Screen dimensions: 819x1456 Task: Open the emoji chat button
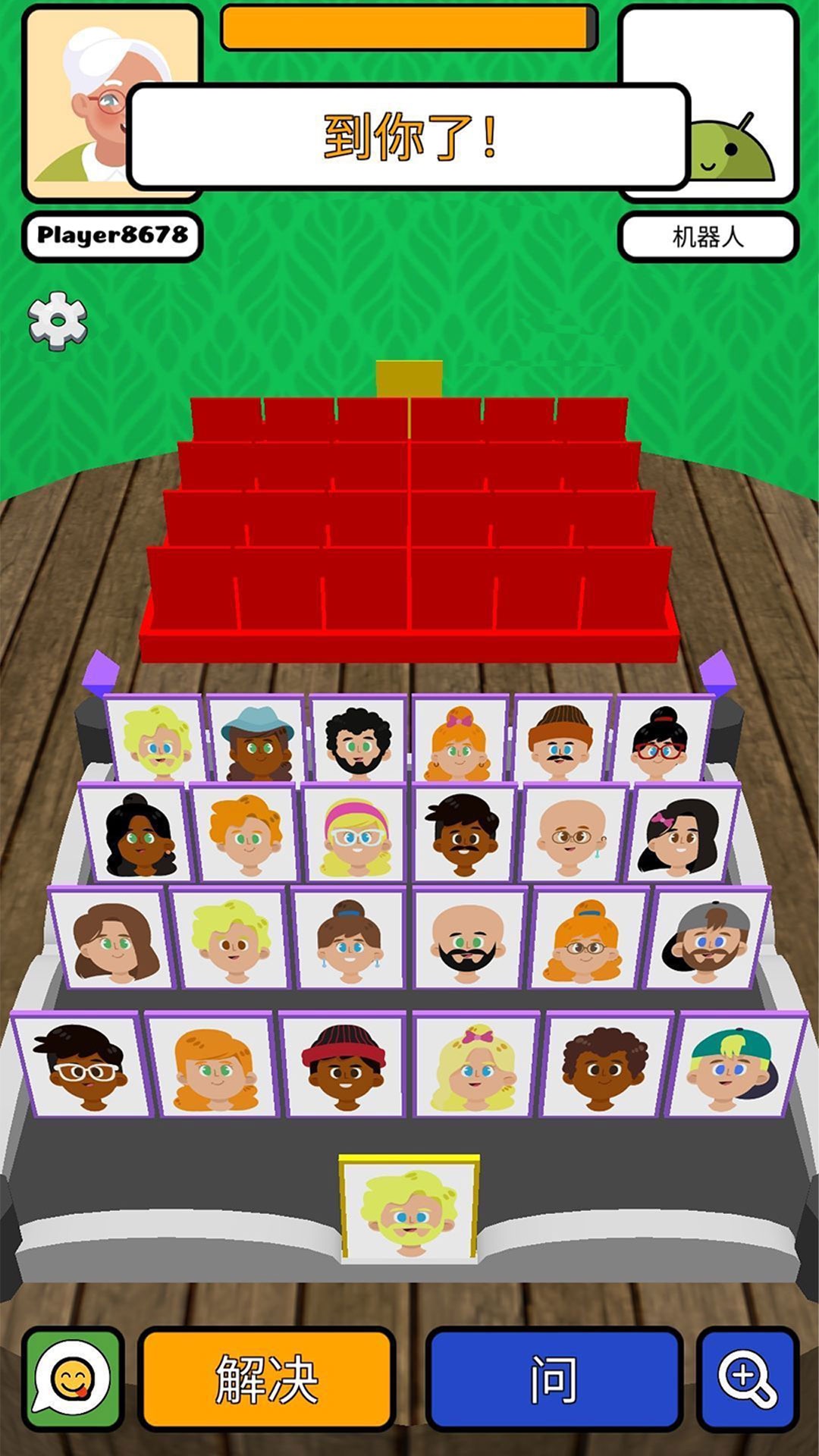point(74,1378)
